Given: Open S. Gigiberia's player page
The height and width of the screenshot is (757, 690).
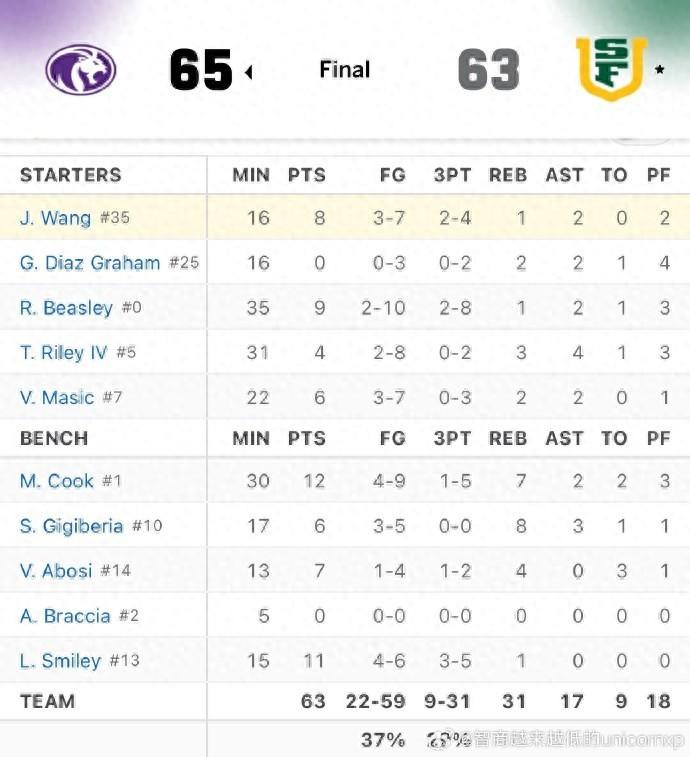Looking at the screenshot, I should pyautogui.click(x=71, y=526).
